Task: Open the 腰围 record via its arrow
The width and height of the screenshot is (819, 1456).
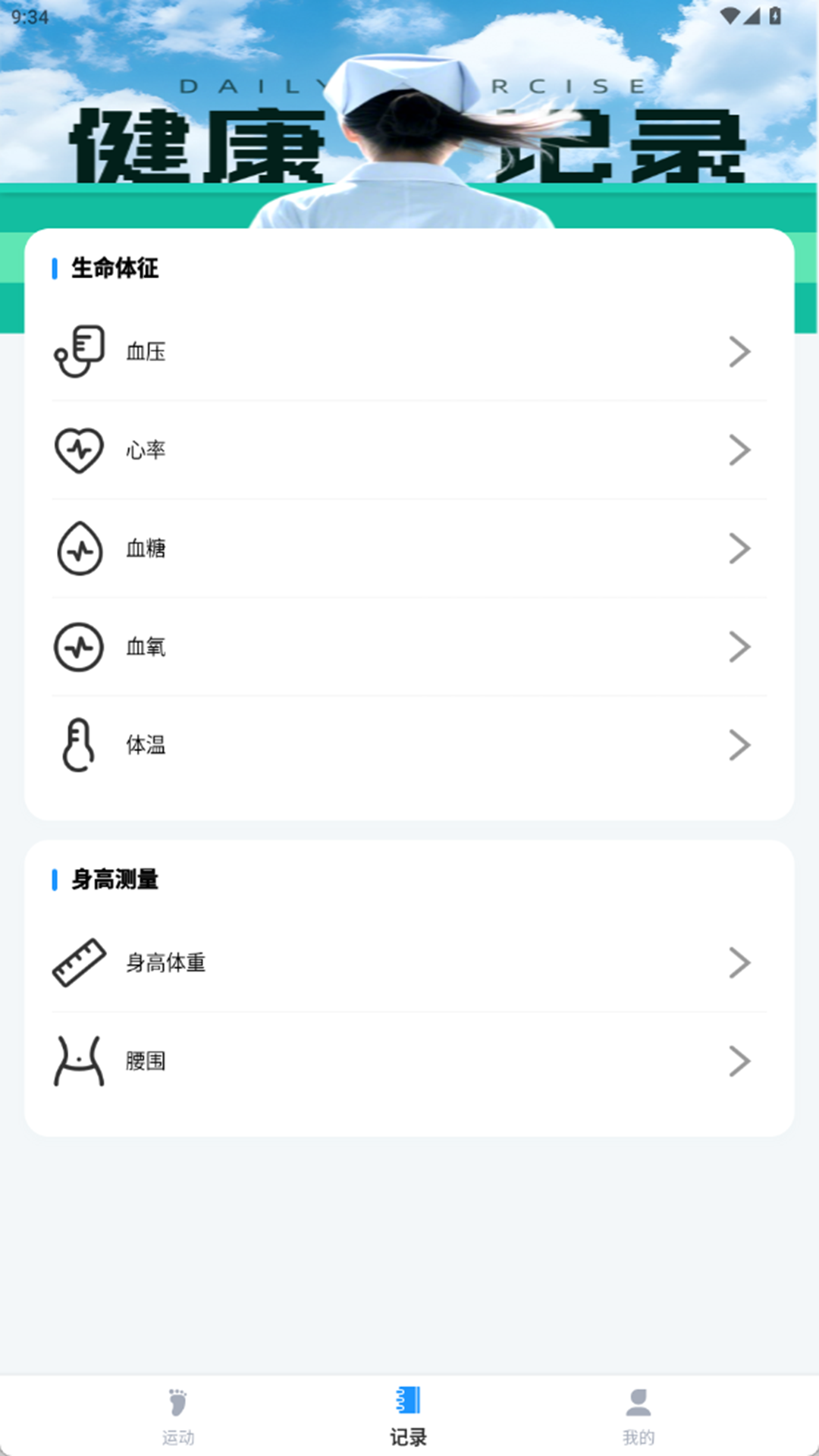Action: [739, 1061]
